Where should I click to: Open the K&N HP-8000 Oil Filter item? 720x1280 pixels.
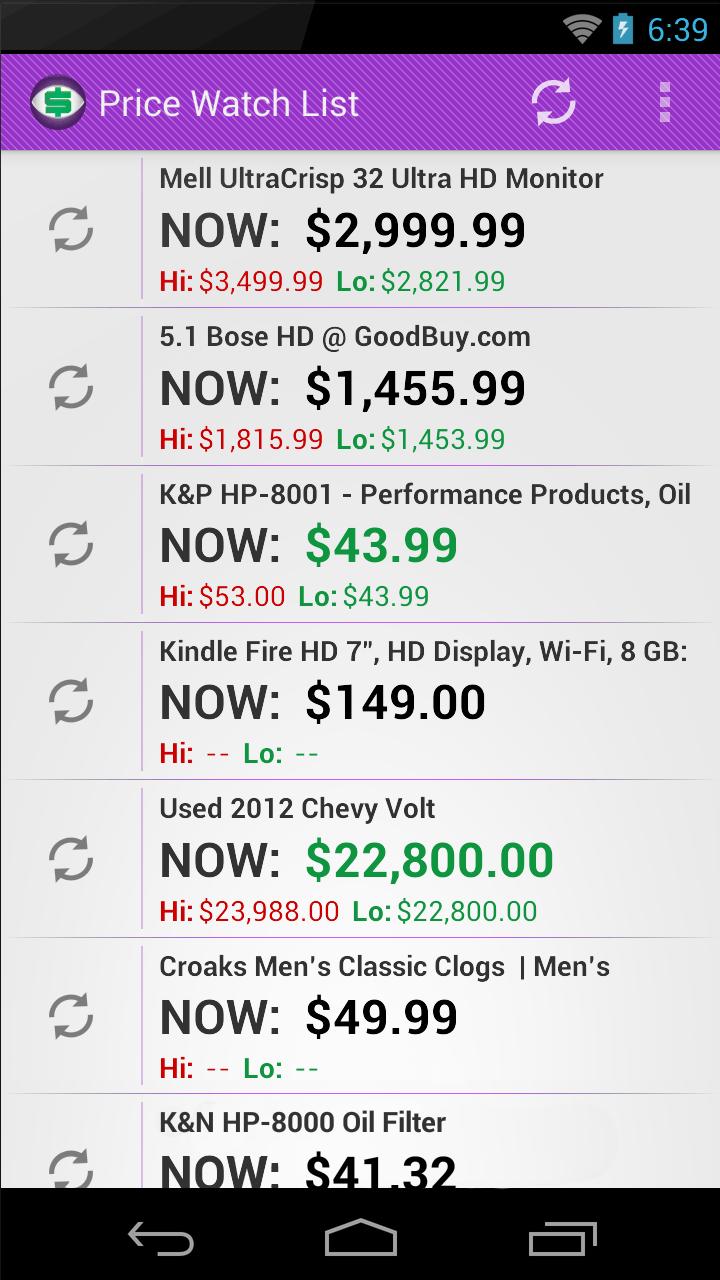pyautogui.click(x=425, y=1148)
